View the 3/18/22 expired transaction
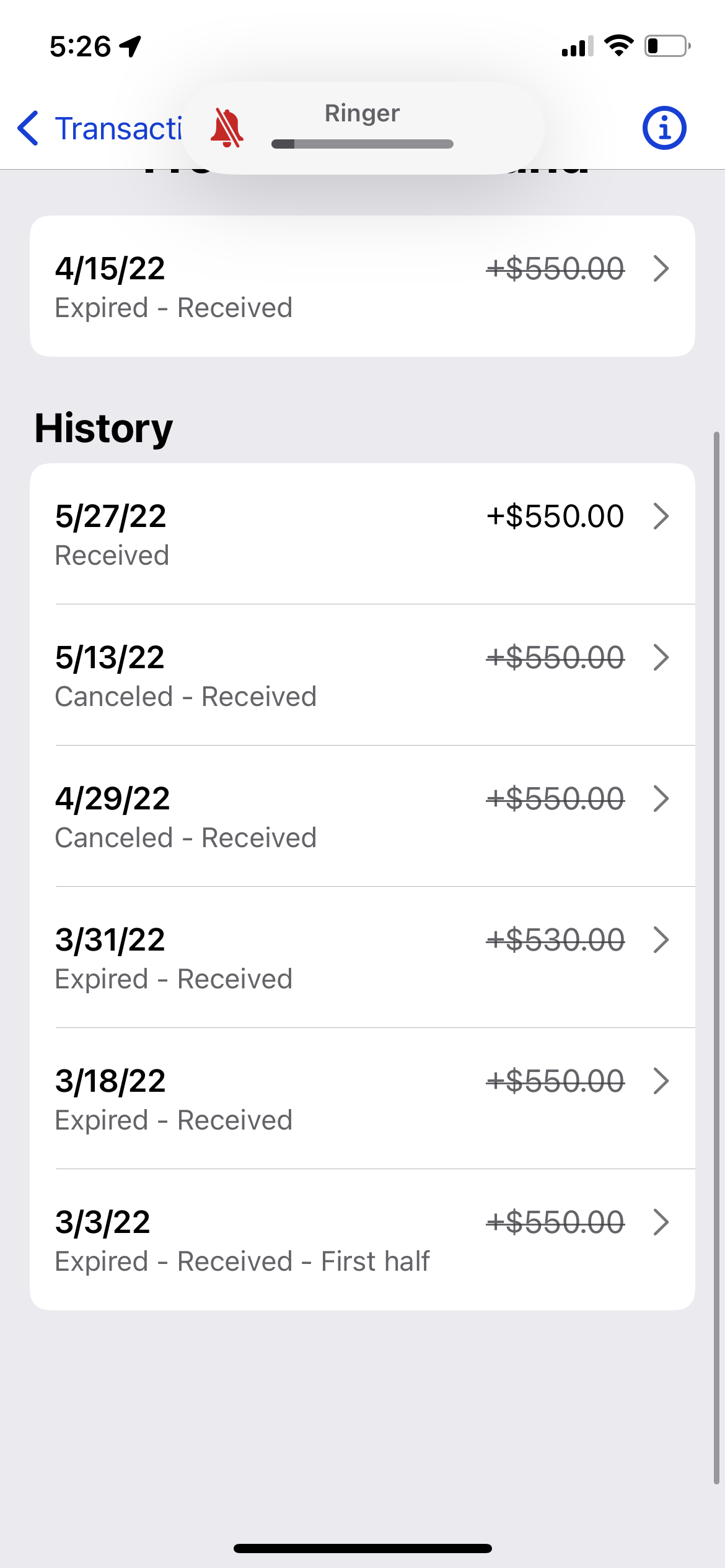 point(362,1099)
